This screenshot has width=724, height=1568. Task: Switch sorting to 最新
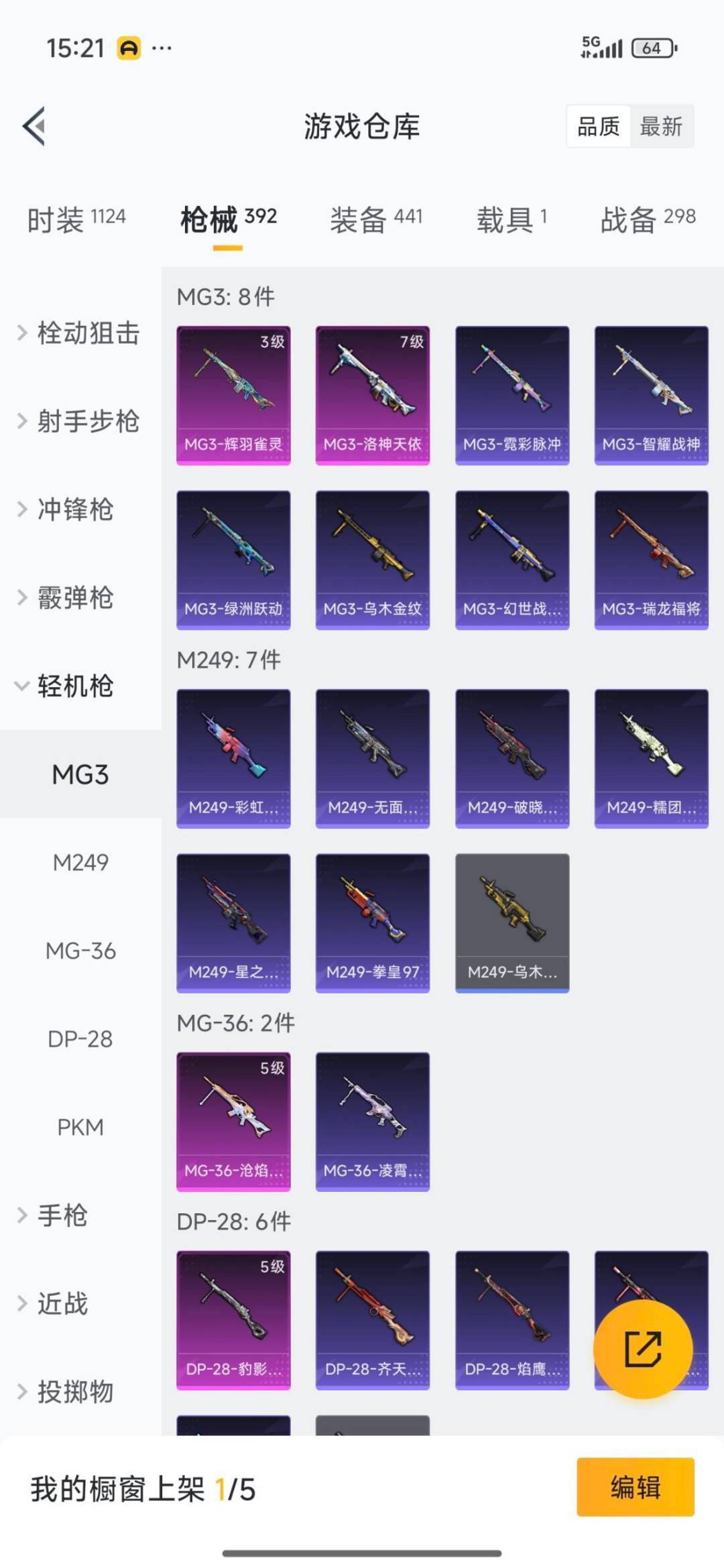point(660,127)
